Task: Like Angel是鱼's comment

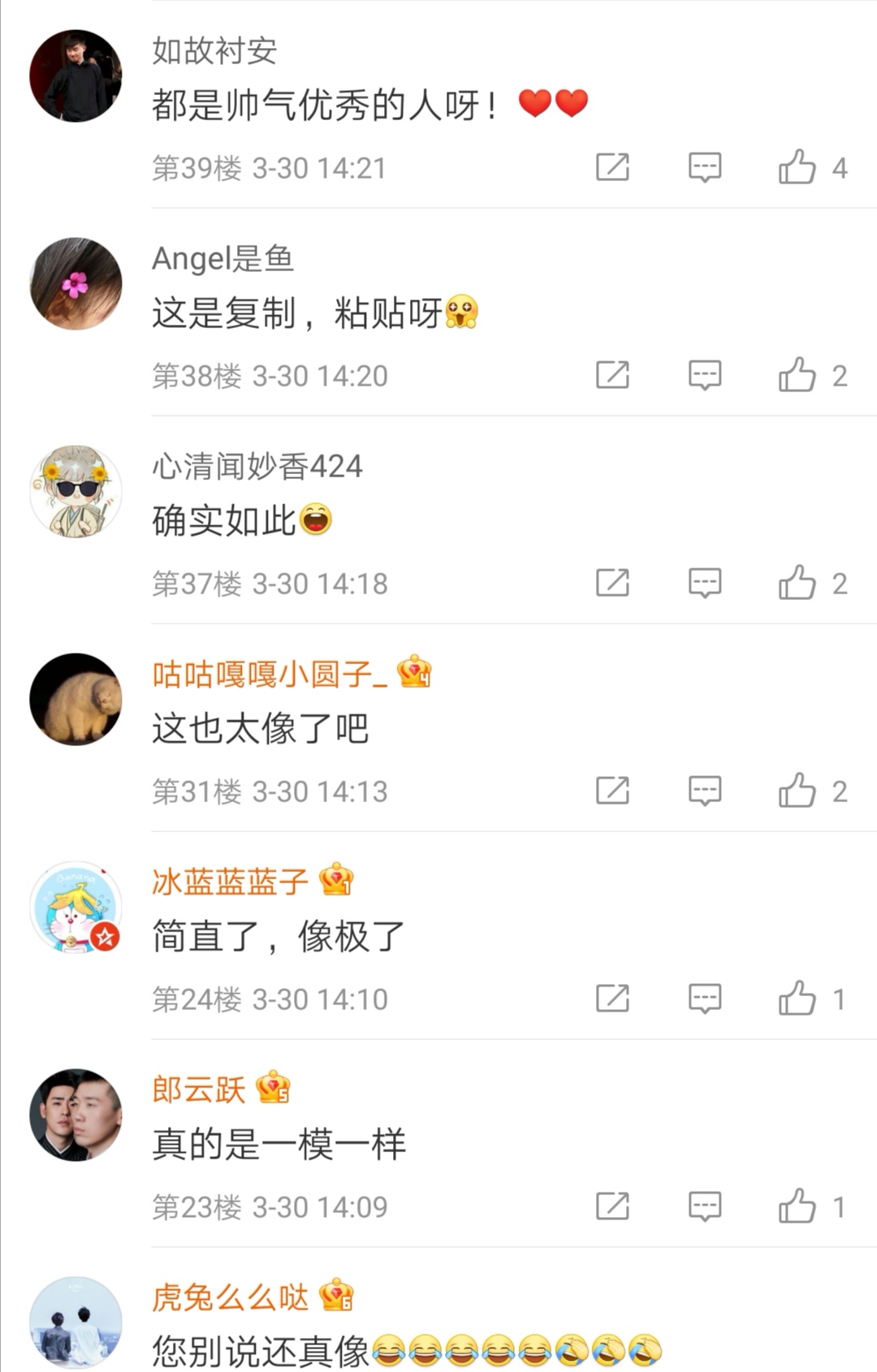Action: point(797,375)
